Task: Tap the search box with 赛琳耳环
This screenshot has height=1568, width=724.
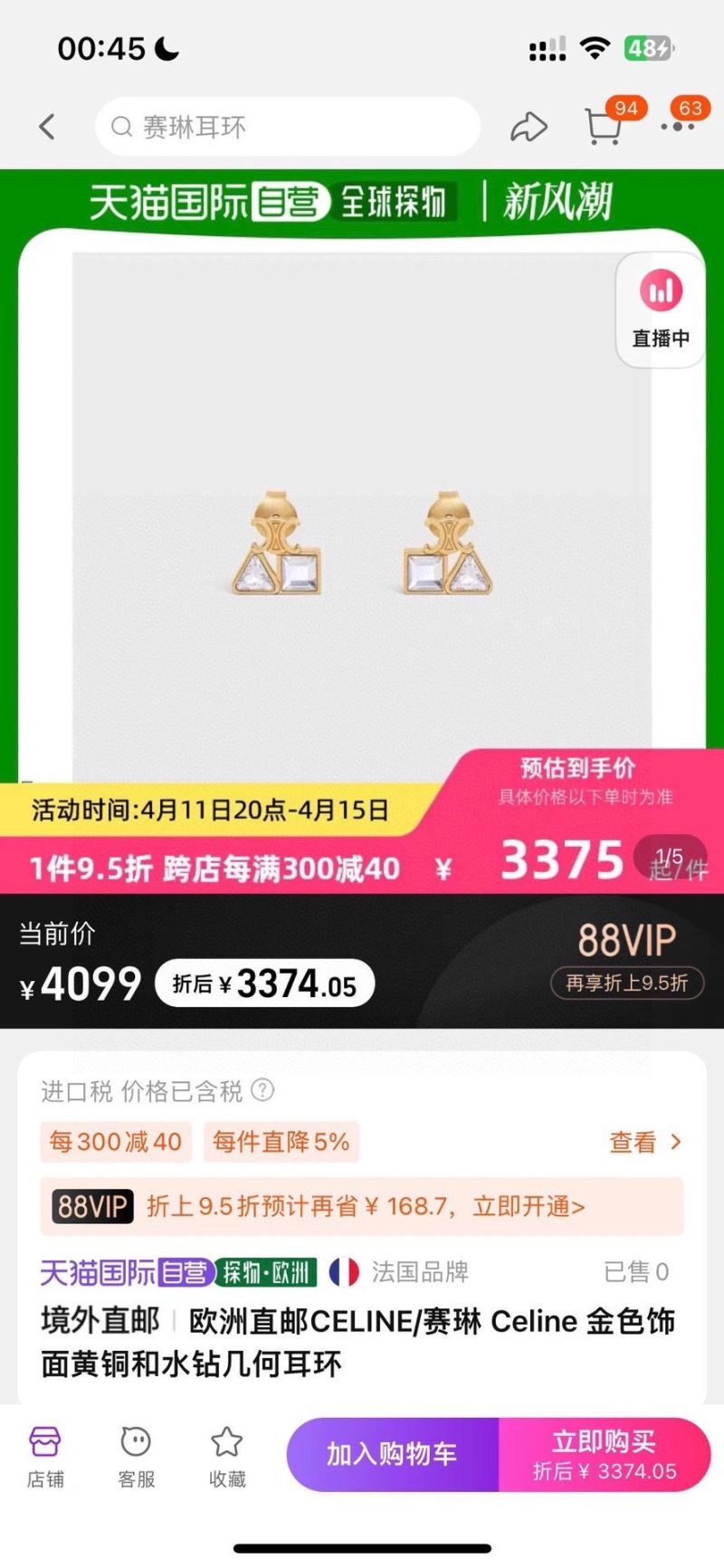Action: click(286, 127)
